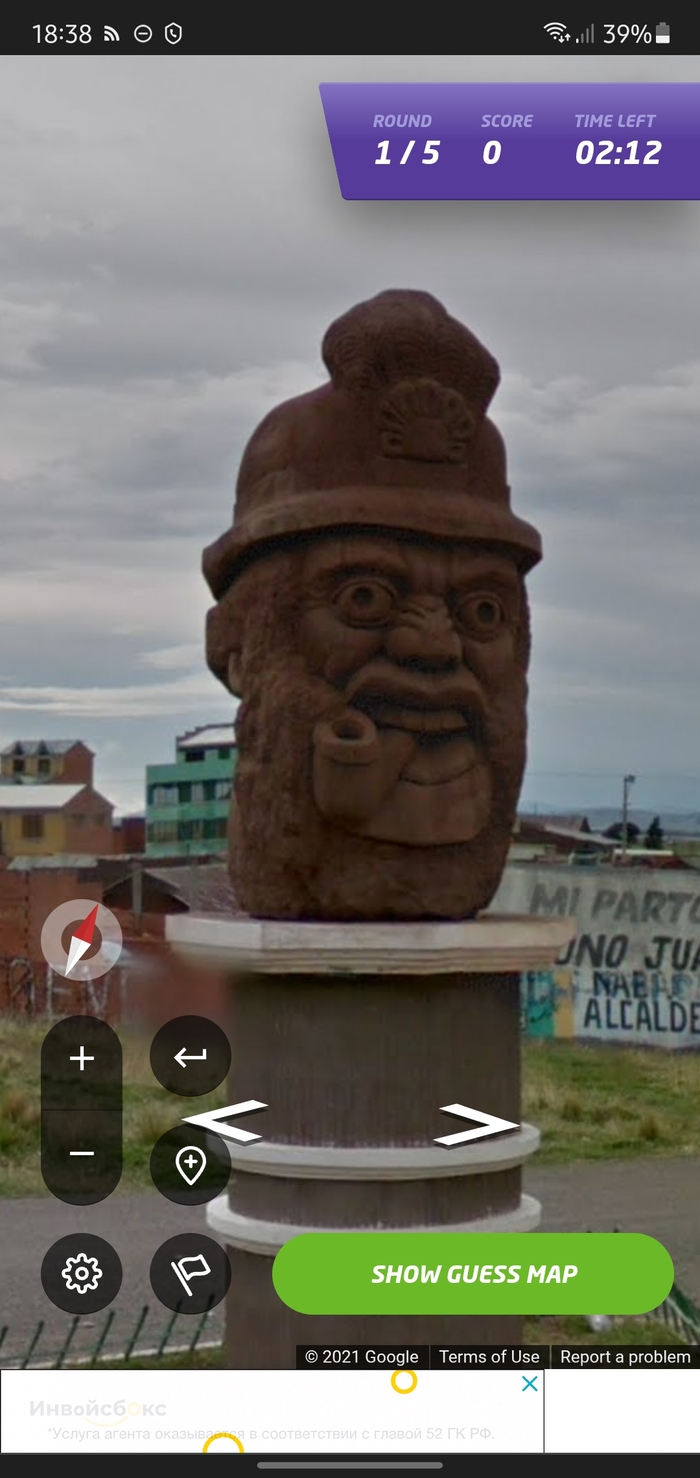Report a problem with this image

(x=625, y=1357)
